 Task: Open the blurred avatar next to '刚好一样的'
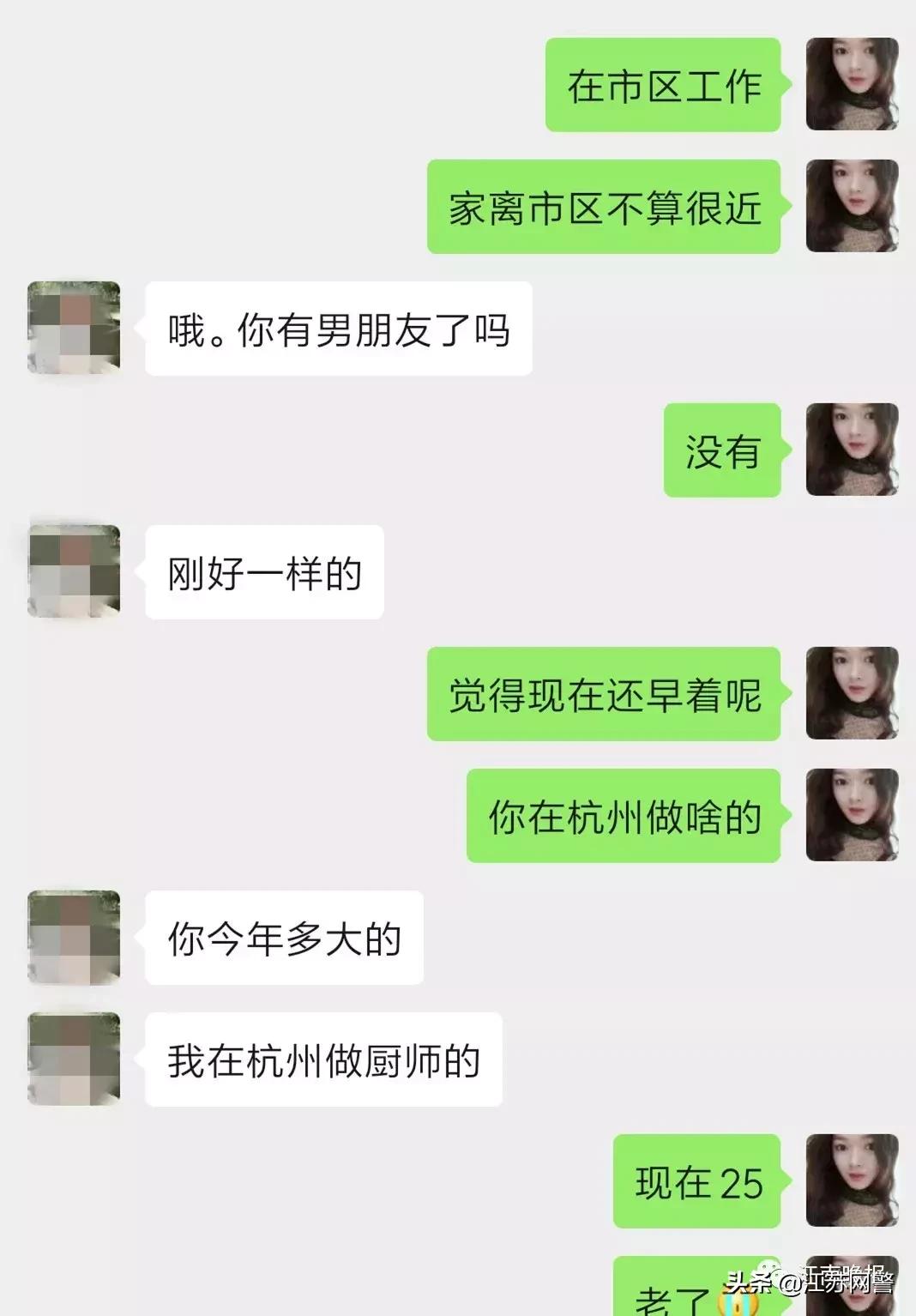coord(75,570)
